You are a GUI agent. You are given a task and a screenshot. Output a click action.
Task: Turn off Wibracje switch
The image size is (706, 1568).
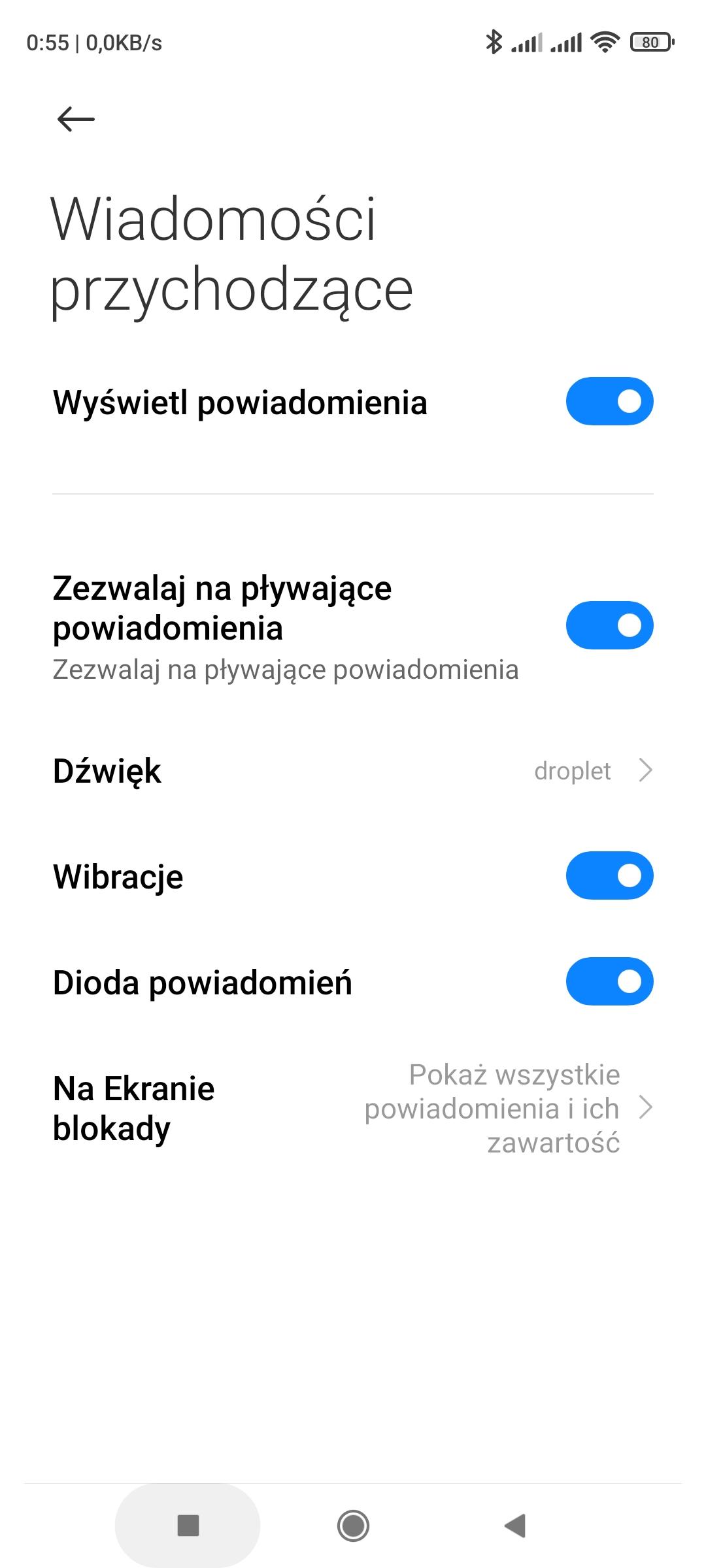(609, 875)
